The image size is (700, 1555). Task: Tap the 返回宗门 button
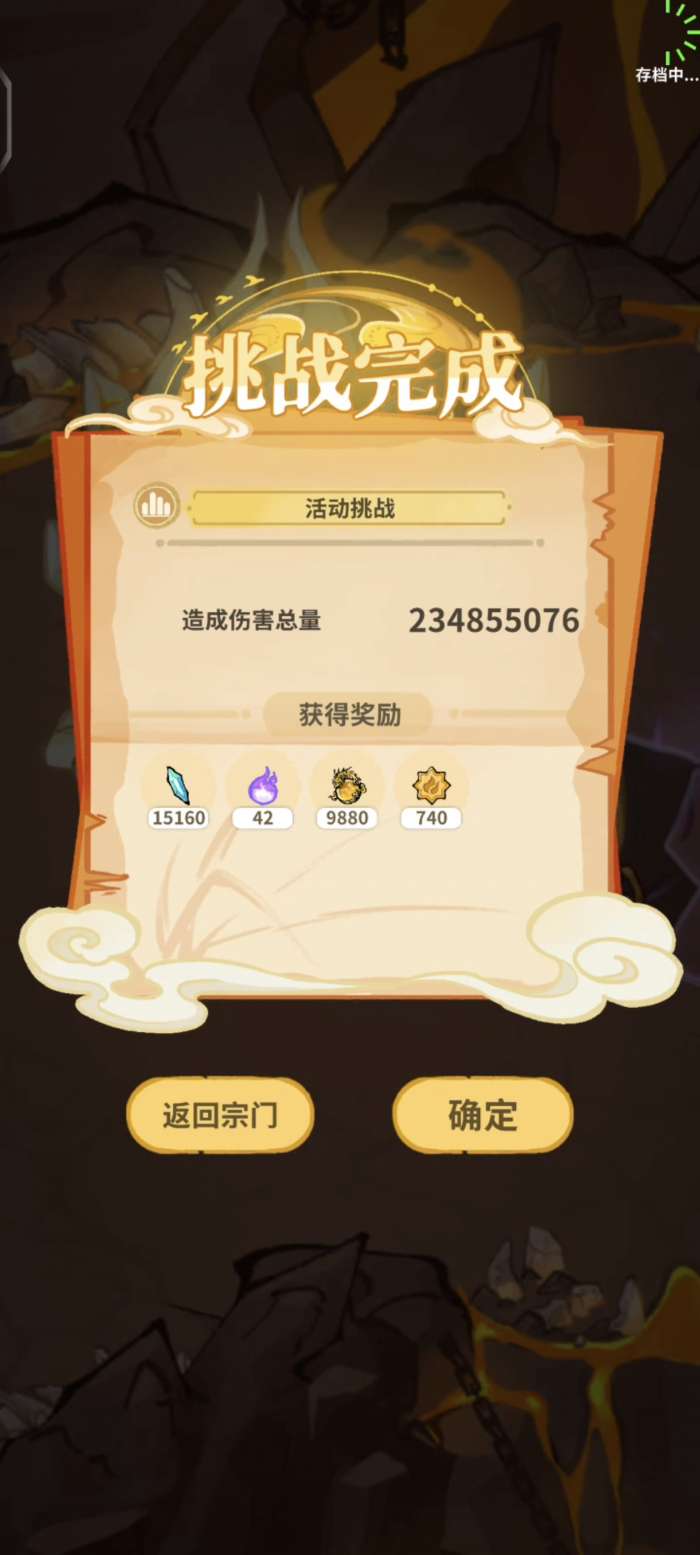pos(220,1115)
